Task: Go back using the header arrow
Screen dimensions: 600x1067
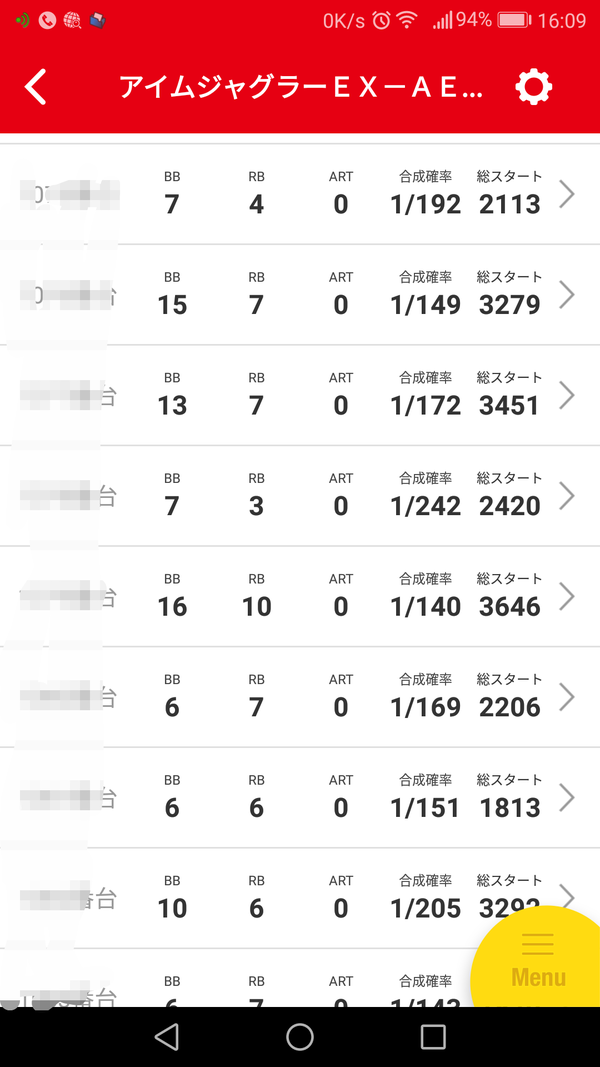Action: point(35,87)
